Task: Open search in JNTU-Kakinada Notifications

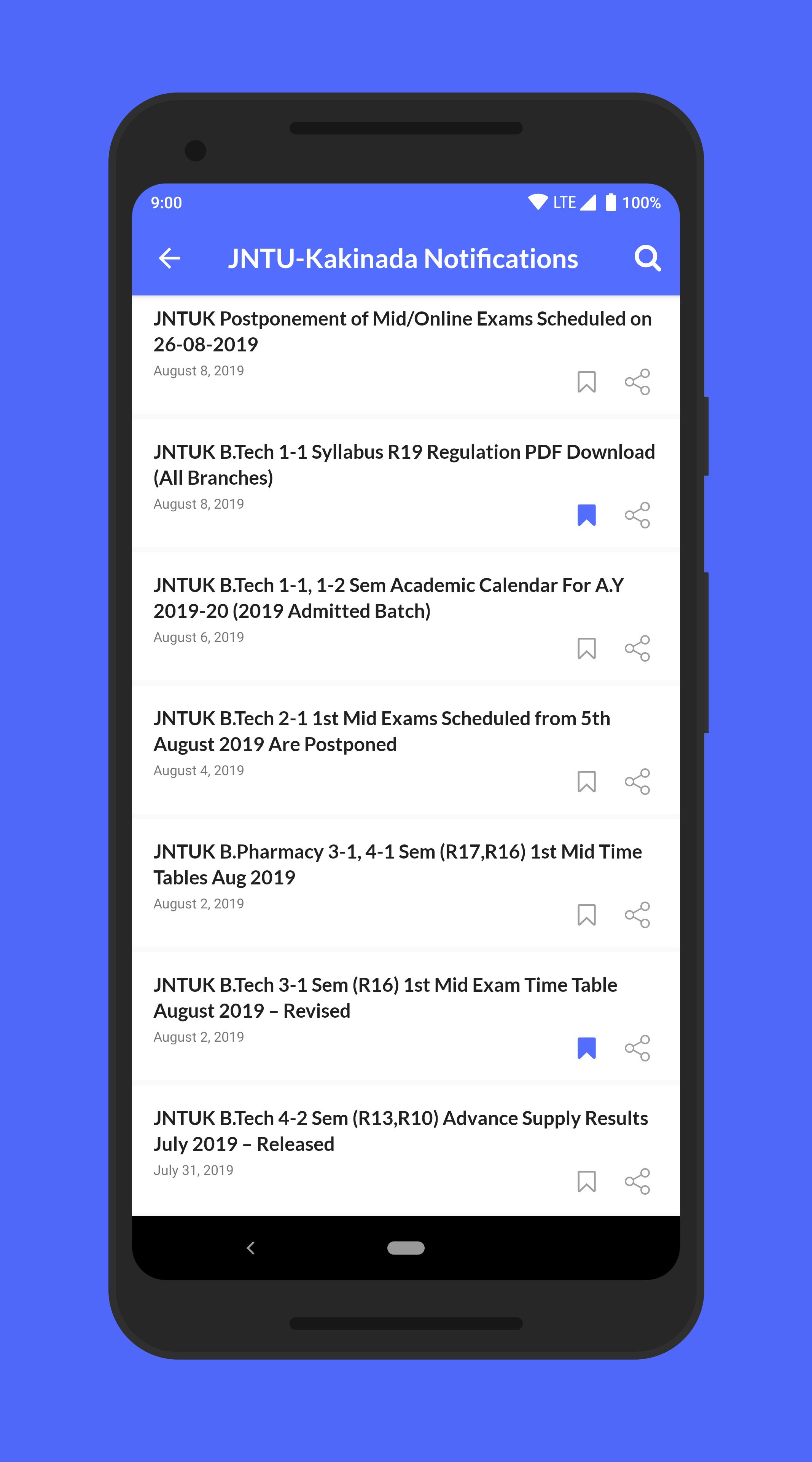Action: coord(648,258)
